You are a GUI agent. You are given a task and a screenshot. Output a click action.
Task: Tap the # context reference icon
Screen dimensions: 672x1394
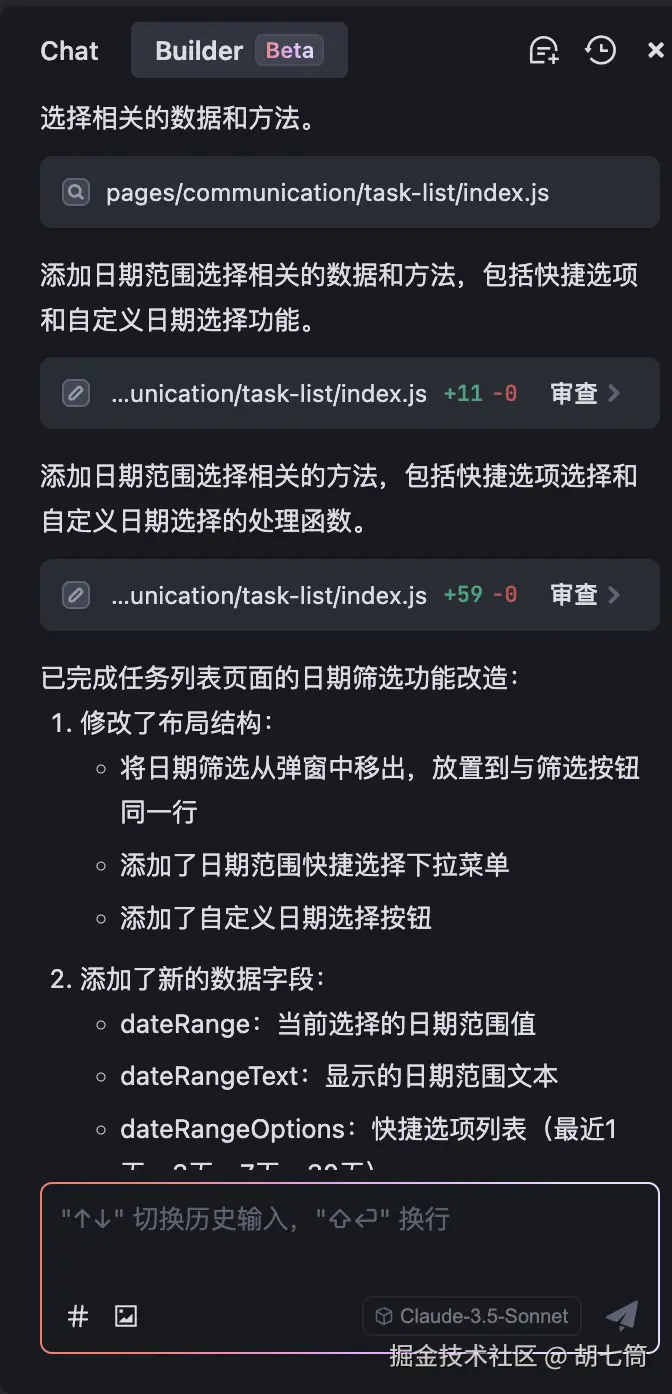(78, 1316)
